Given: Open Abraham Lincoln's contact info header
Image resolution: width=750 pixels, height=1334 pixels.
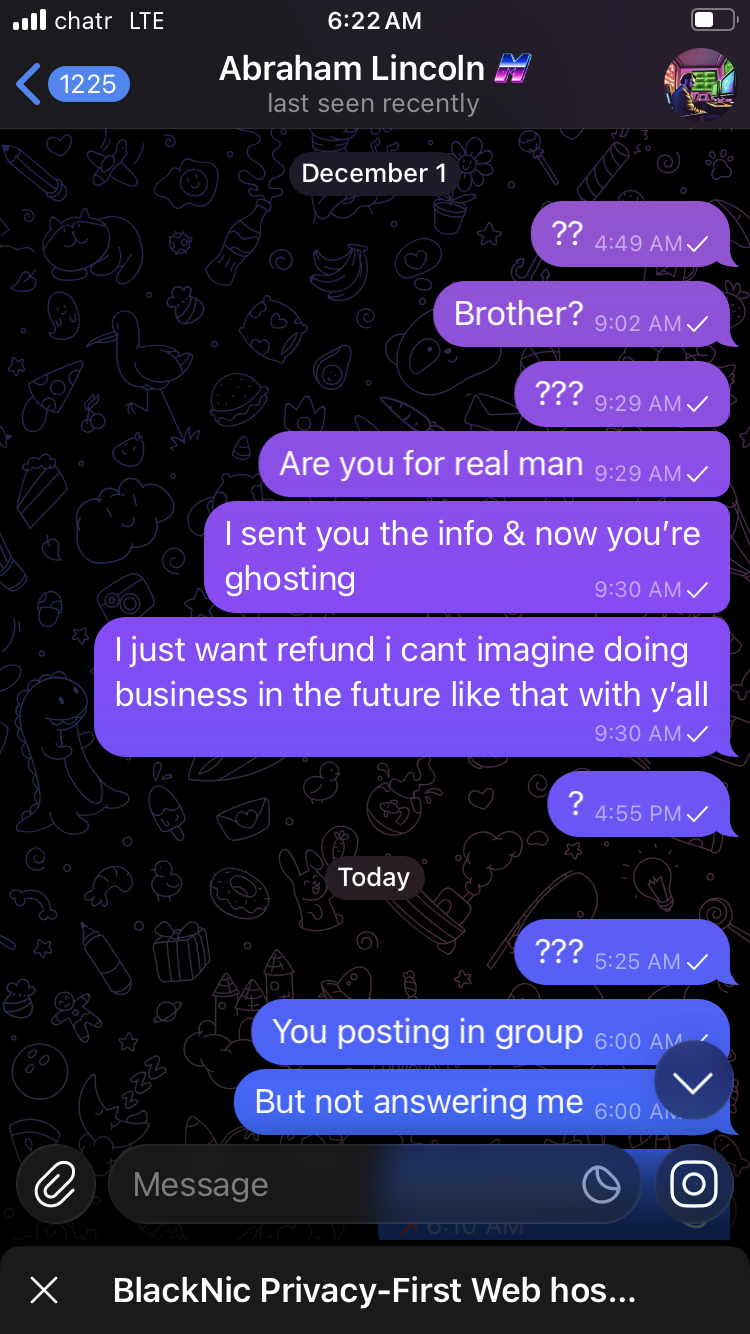Looking at the screenshot, I should [372, 84].
